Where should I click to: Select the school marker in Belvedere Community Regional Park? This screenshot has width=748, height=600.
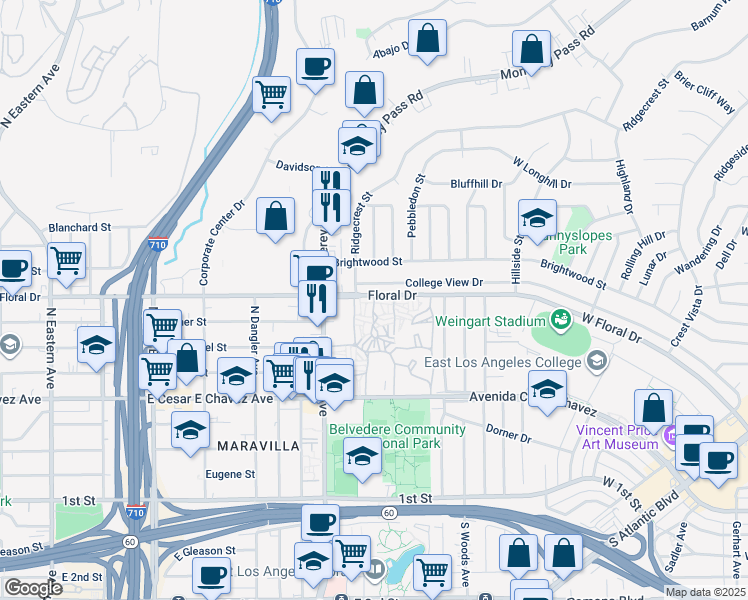point(361,458)
